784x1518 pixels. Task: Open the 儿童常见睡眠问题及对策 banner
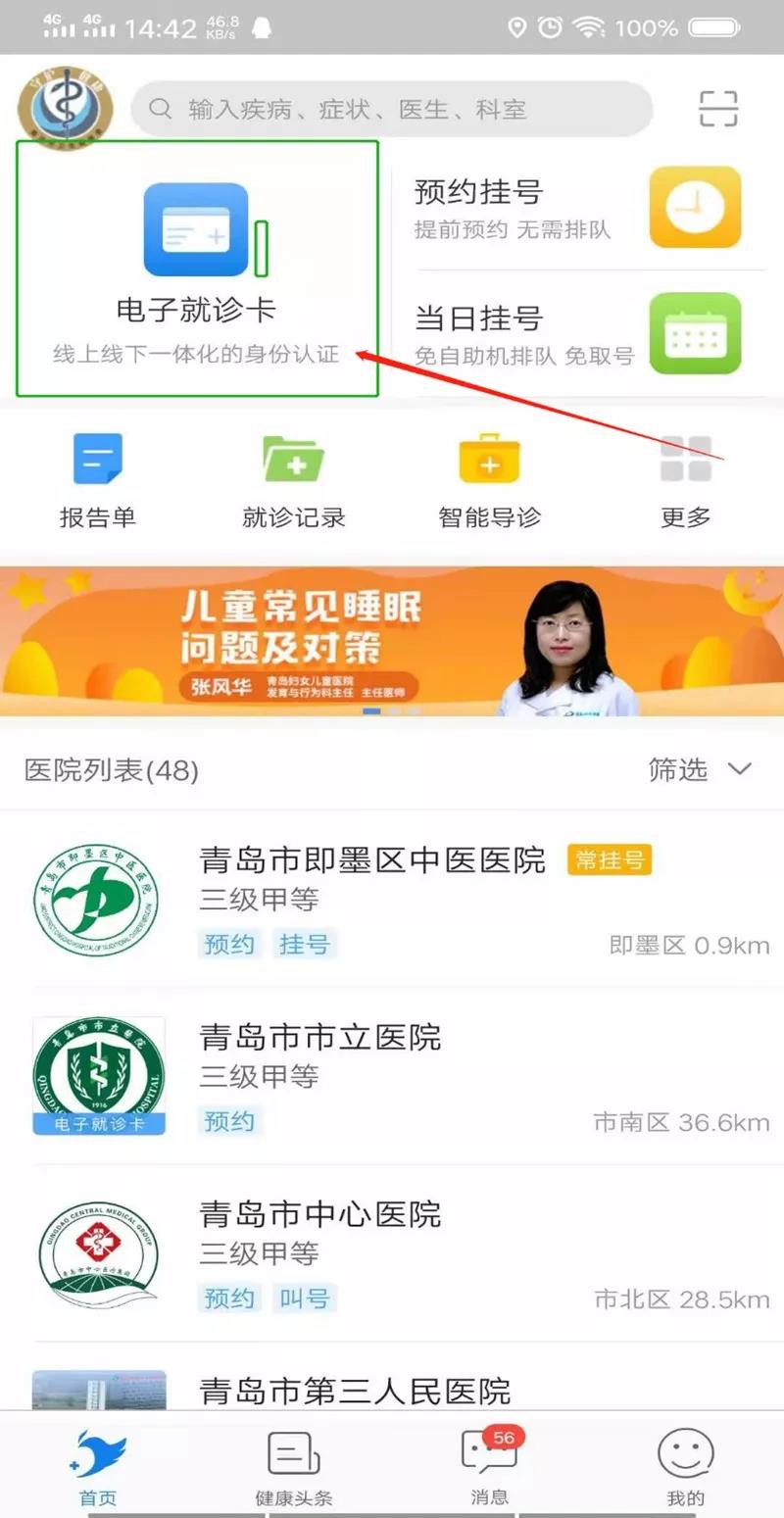point(392,642)
